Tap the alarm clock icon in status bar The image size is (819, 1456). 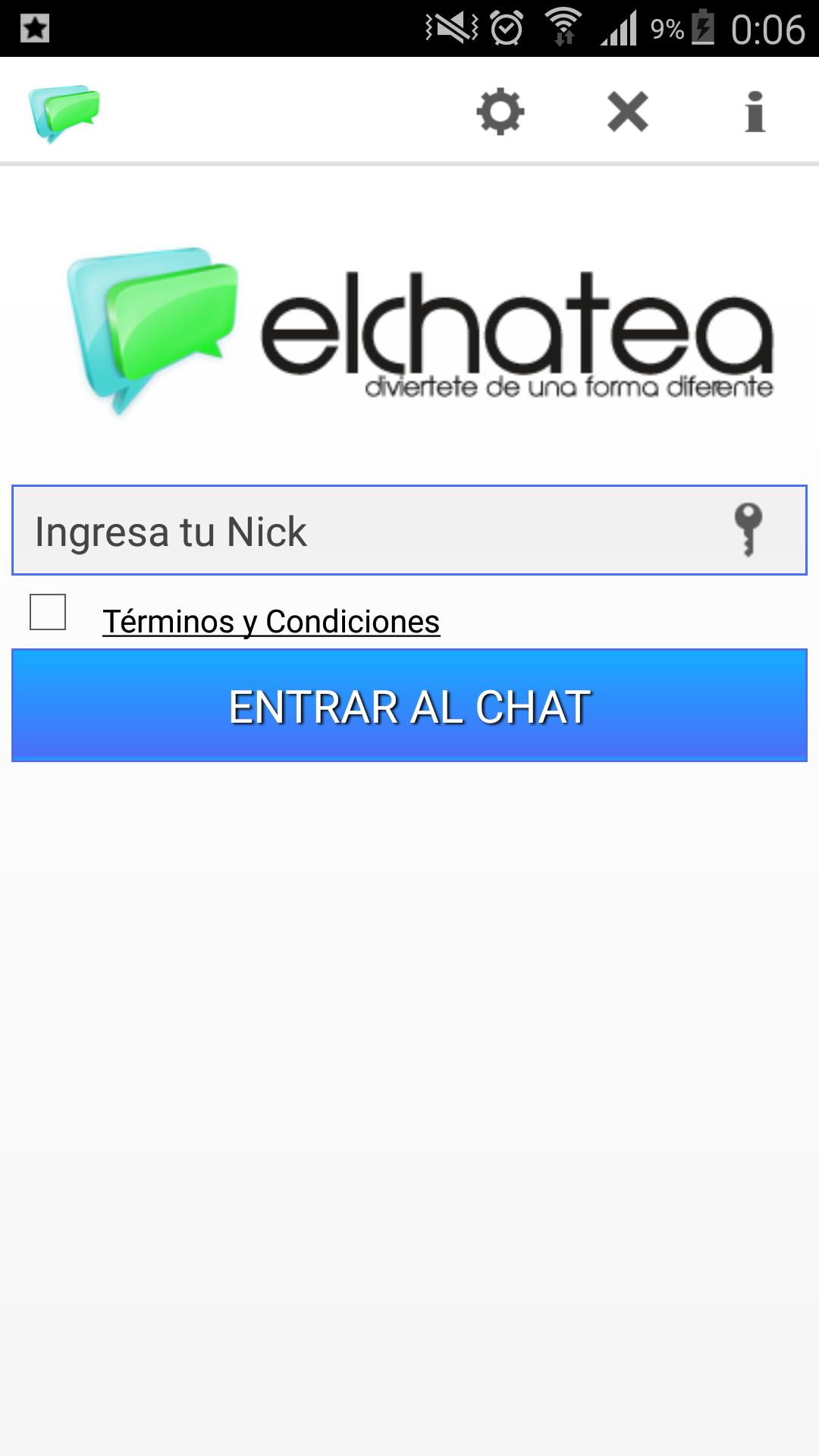pyautogui.click(x=504, y=25)
